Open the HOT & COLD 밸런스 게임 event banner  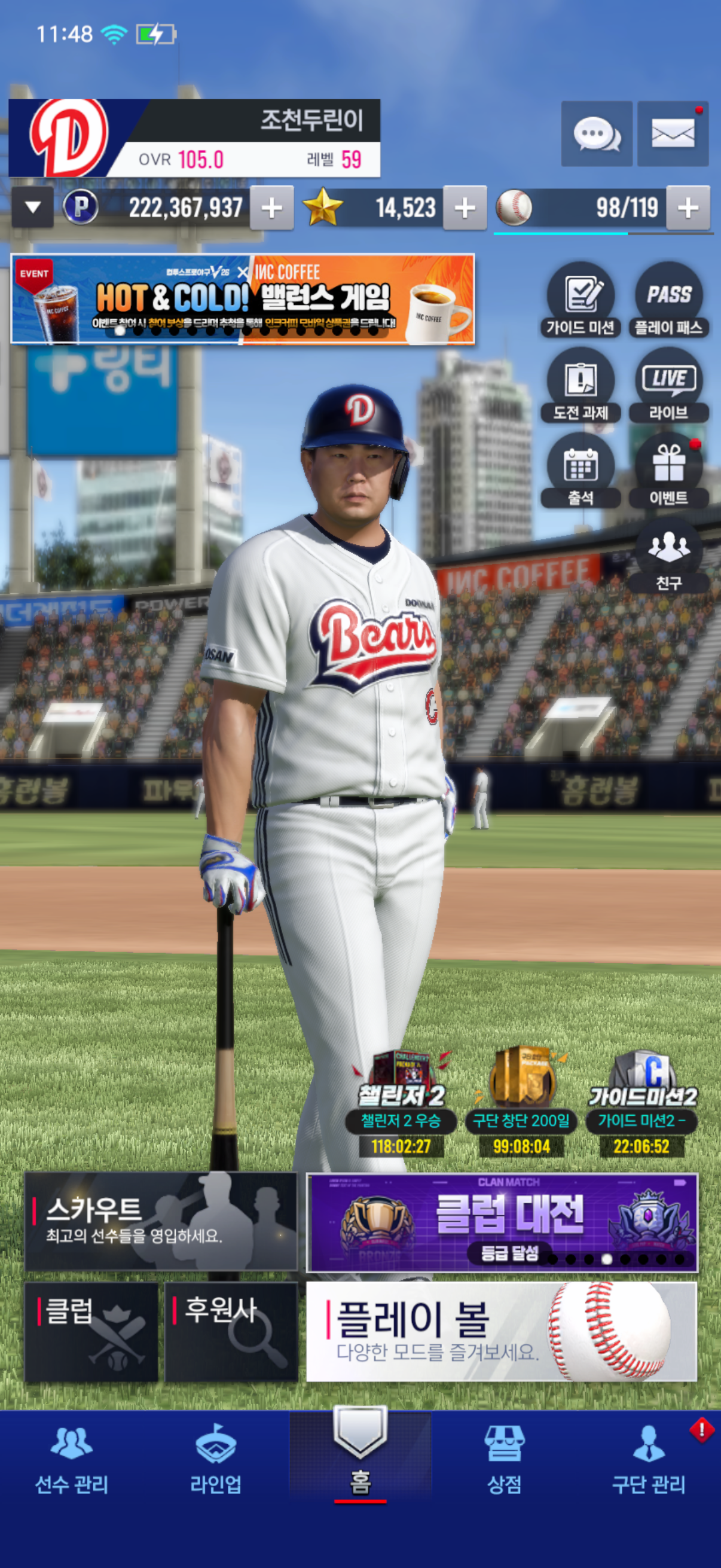click(242, 300)
